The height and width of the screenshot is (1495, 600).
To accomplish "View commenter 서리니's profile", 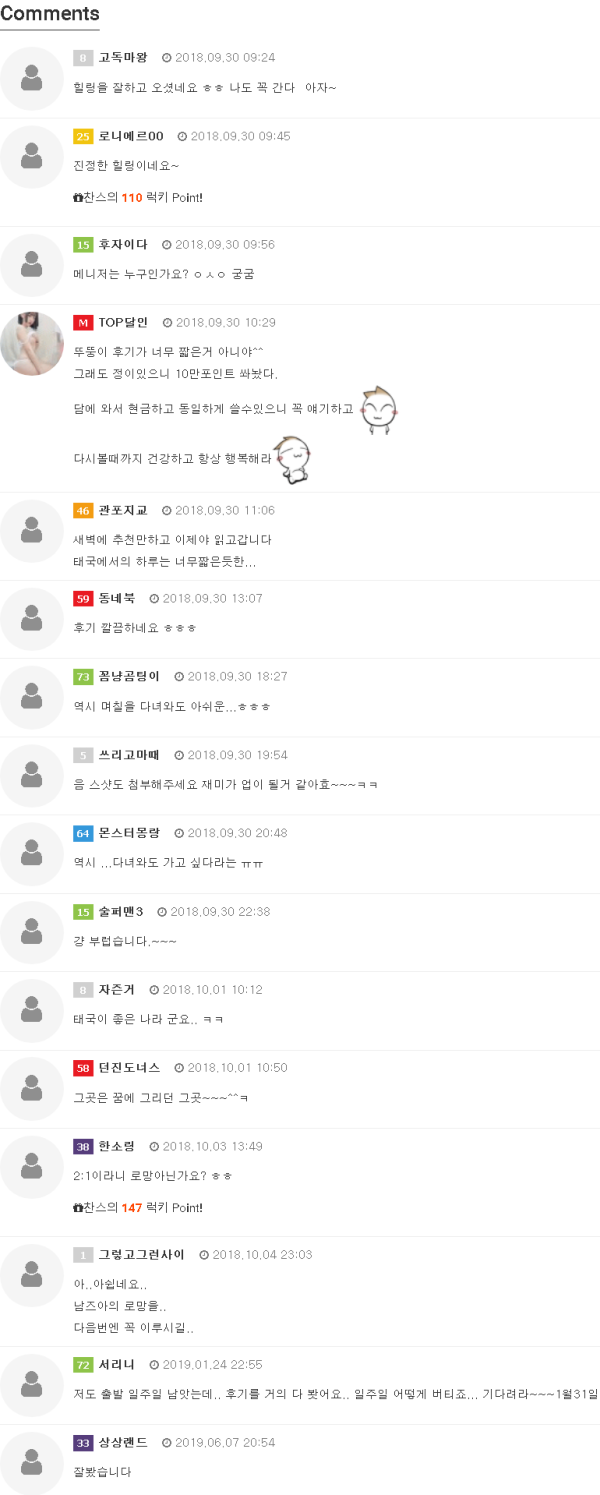I will 117,1365.
